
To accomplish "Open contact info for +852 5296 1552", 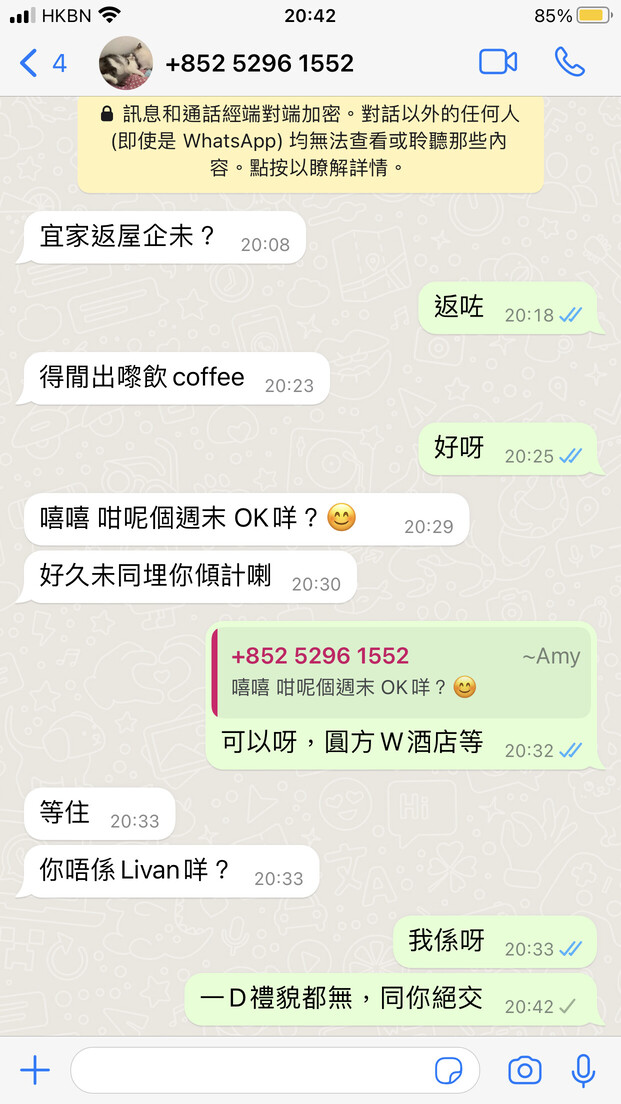I will point(259,63).
